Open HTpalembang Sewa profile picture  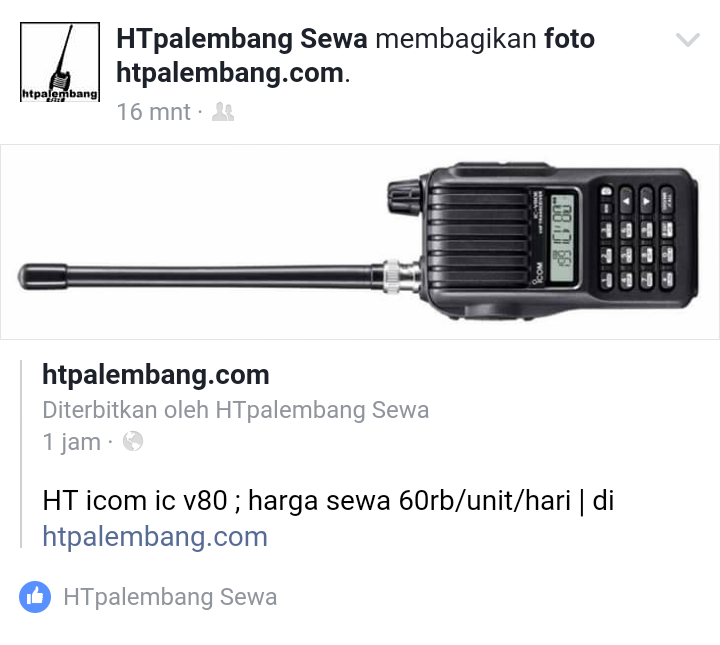click(60, 63)
